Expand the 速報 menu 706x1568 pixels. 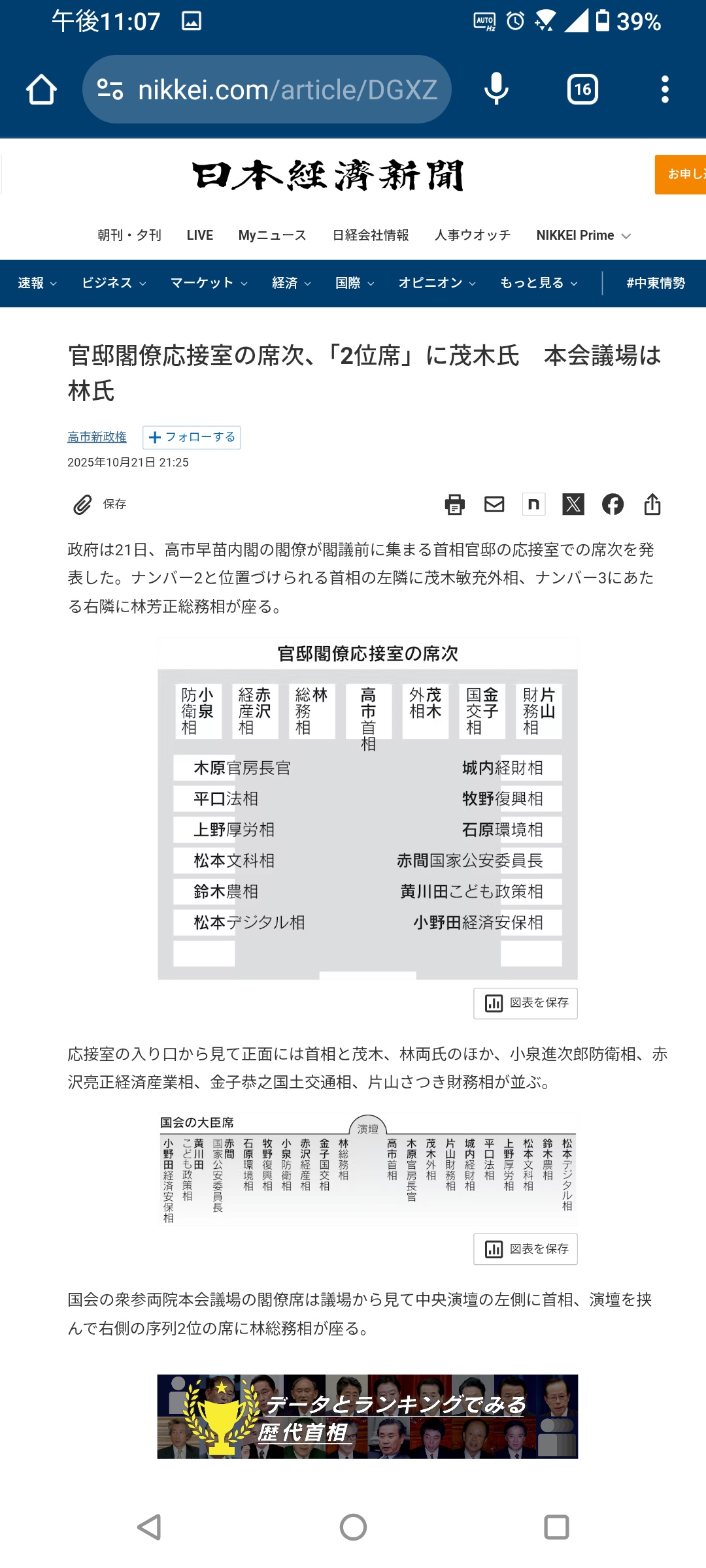(x=37, y=283)
